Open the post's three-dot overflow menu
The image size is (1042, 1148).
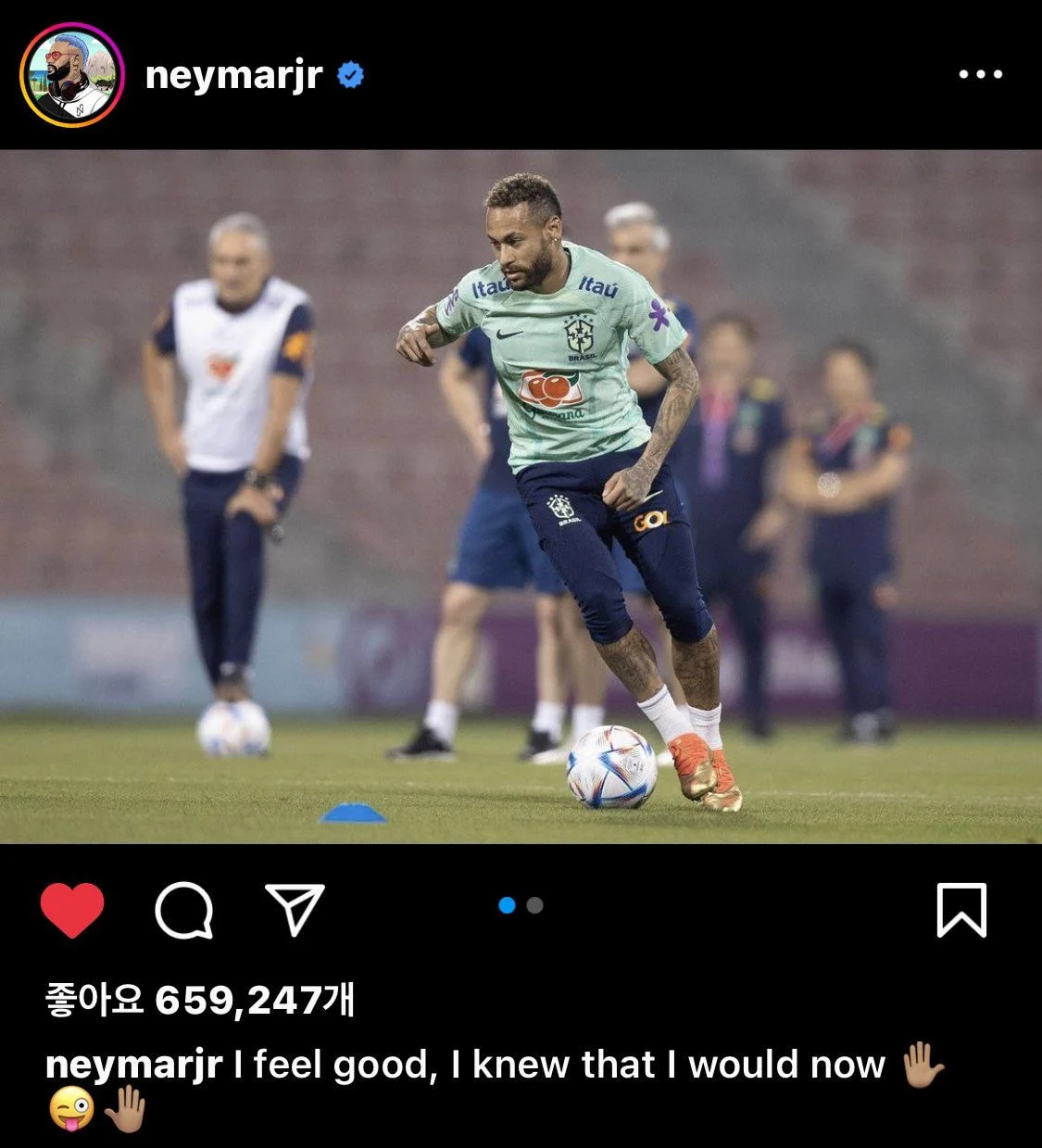(980, 74)
